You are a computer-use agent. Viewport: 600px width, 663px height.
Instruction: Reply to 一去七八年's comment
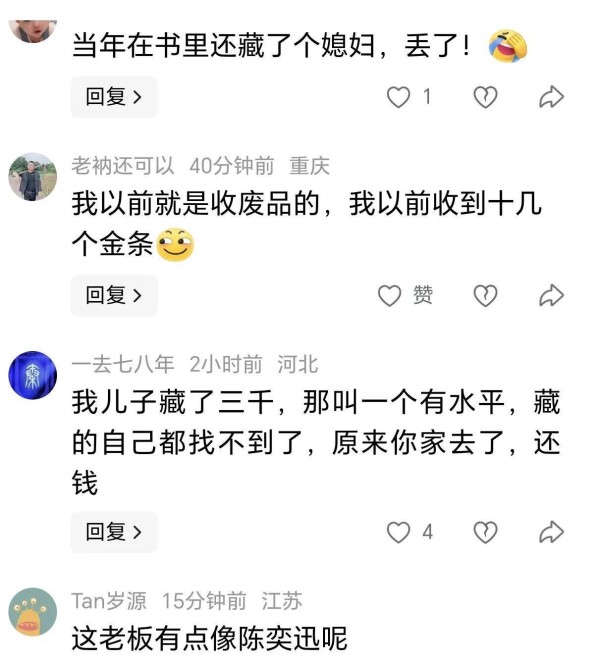click(x=113, y=532)
